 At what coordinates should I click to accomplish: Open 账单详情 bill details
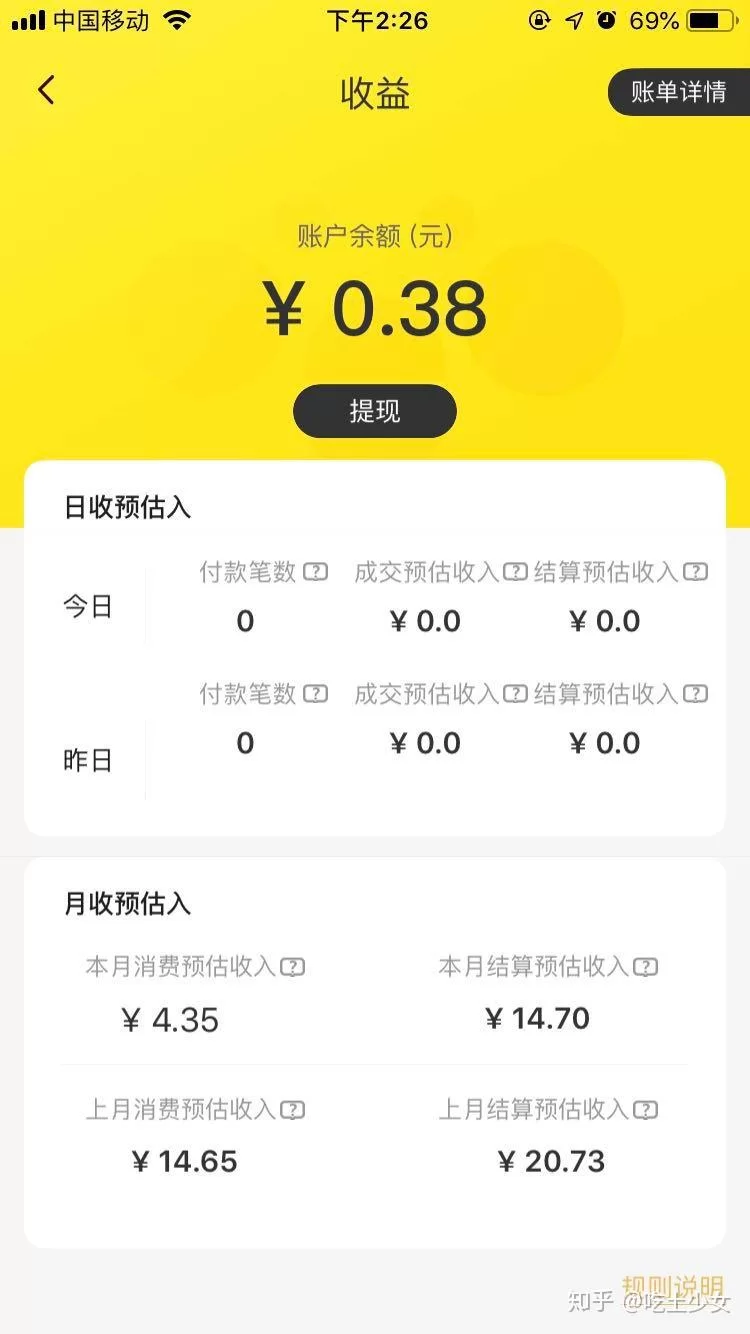(x=679, y=92)
